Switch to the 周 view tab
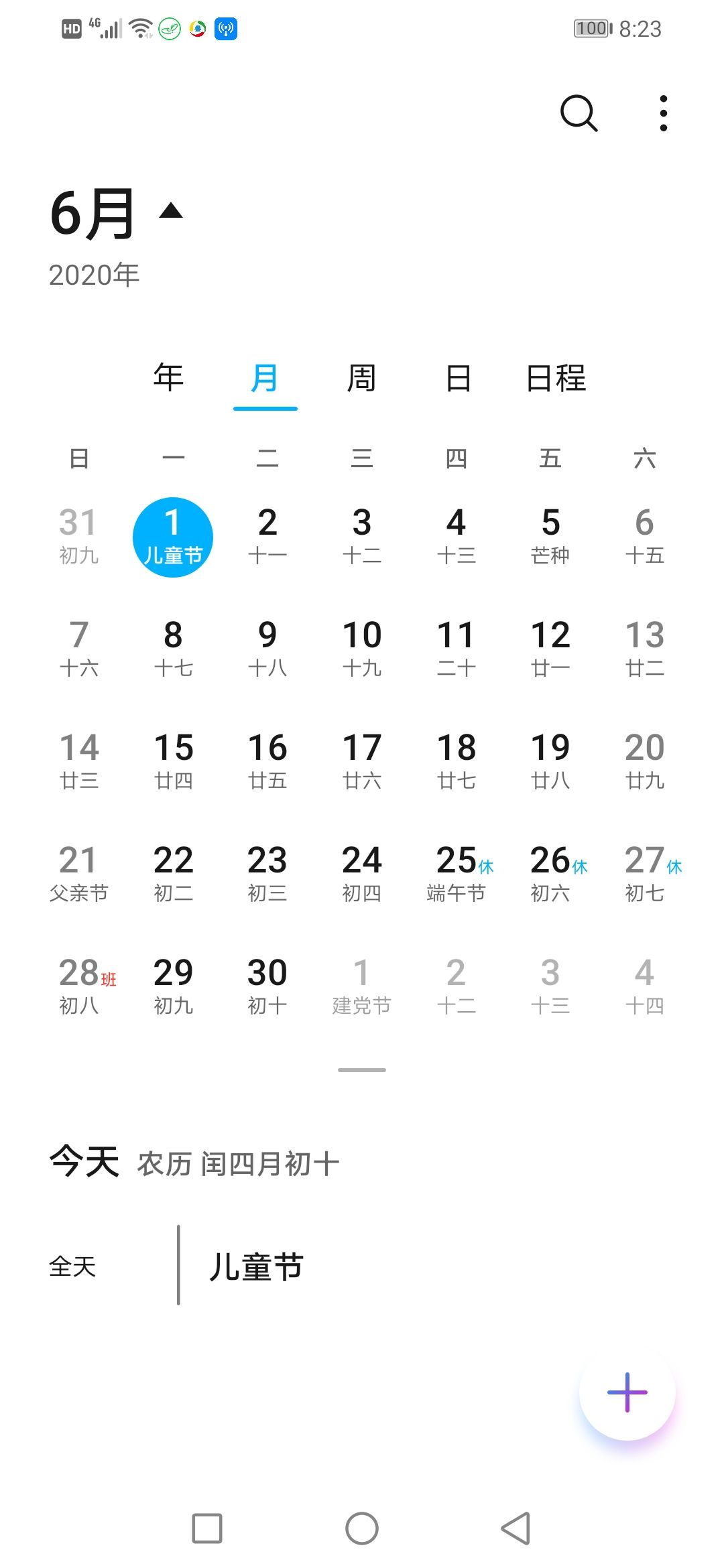The width and height of the screenshot is (724, 1568). point(361,378)
